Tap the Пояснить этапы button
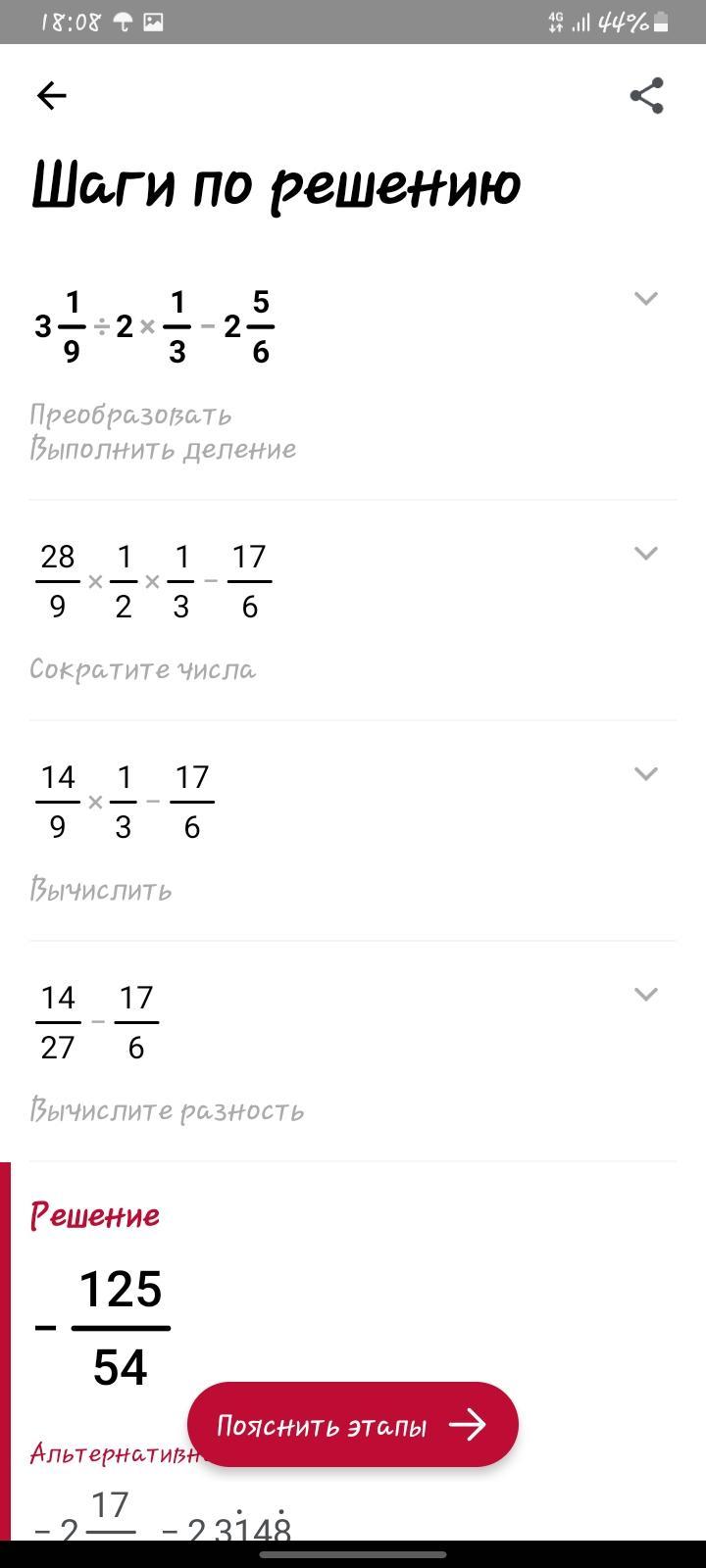Viewport: 706px width, 1568px height. click(352, 1425)
